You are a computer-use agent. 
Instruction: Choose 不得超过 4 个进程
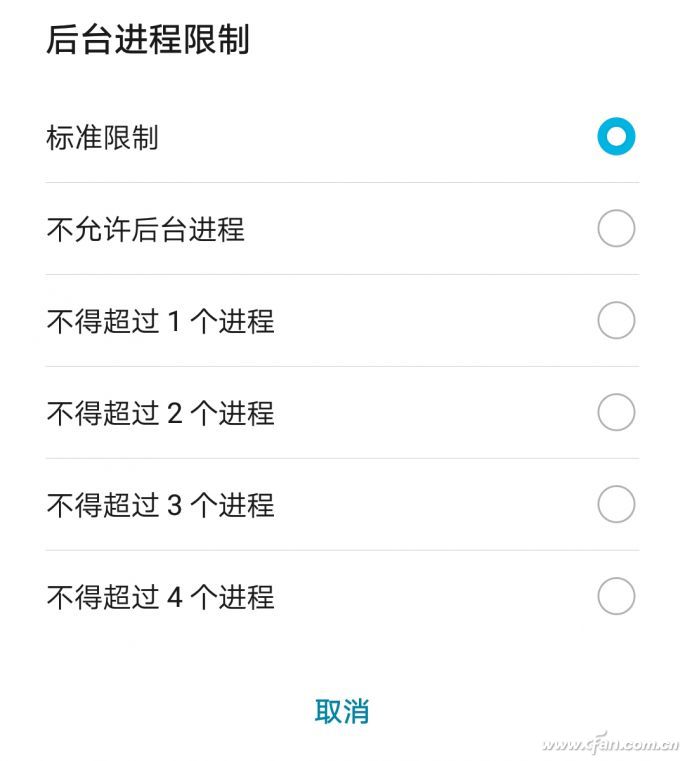click(615, 596)
